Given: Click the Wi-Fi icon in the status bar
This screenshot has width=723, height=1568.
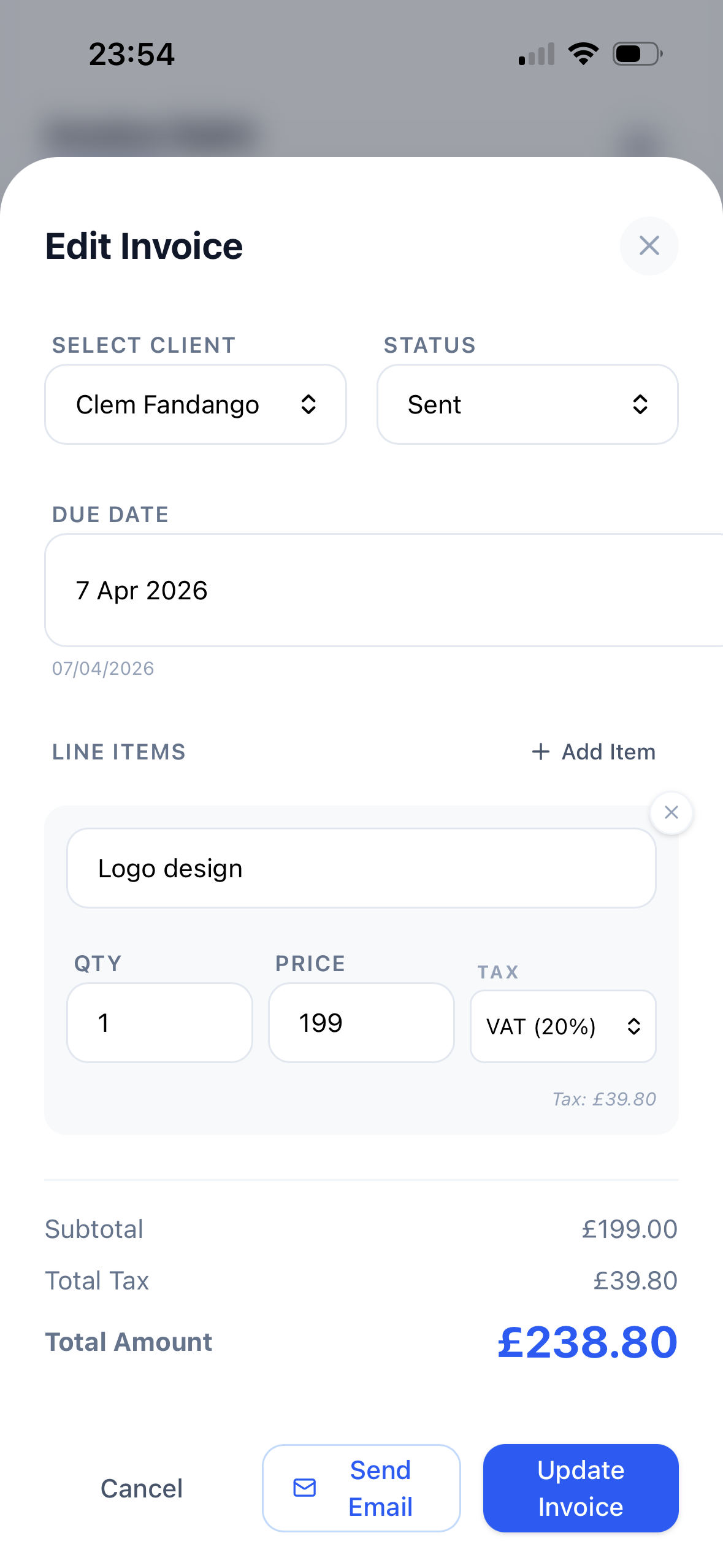Looking at the screenshot, I should pos(583,53).
